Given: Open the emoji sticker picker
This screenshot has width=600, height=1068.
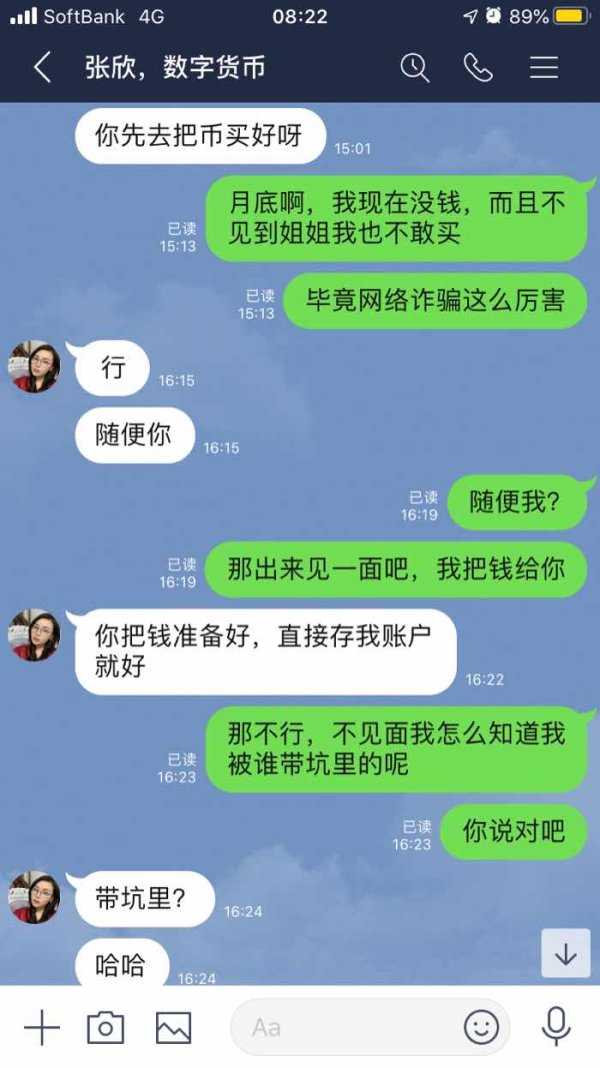Looking at the screenshot, I should click(481, 1027).
